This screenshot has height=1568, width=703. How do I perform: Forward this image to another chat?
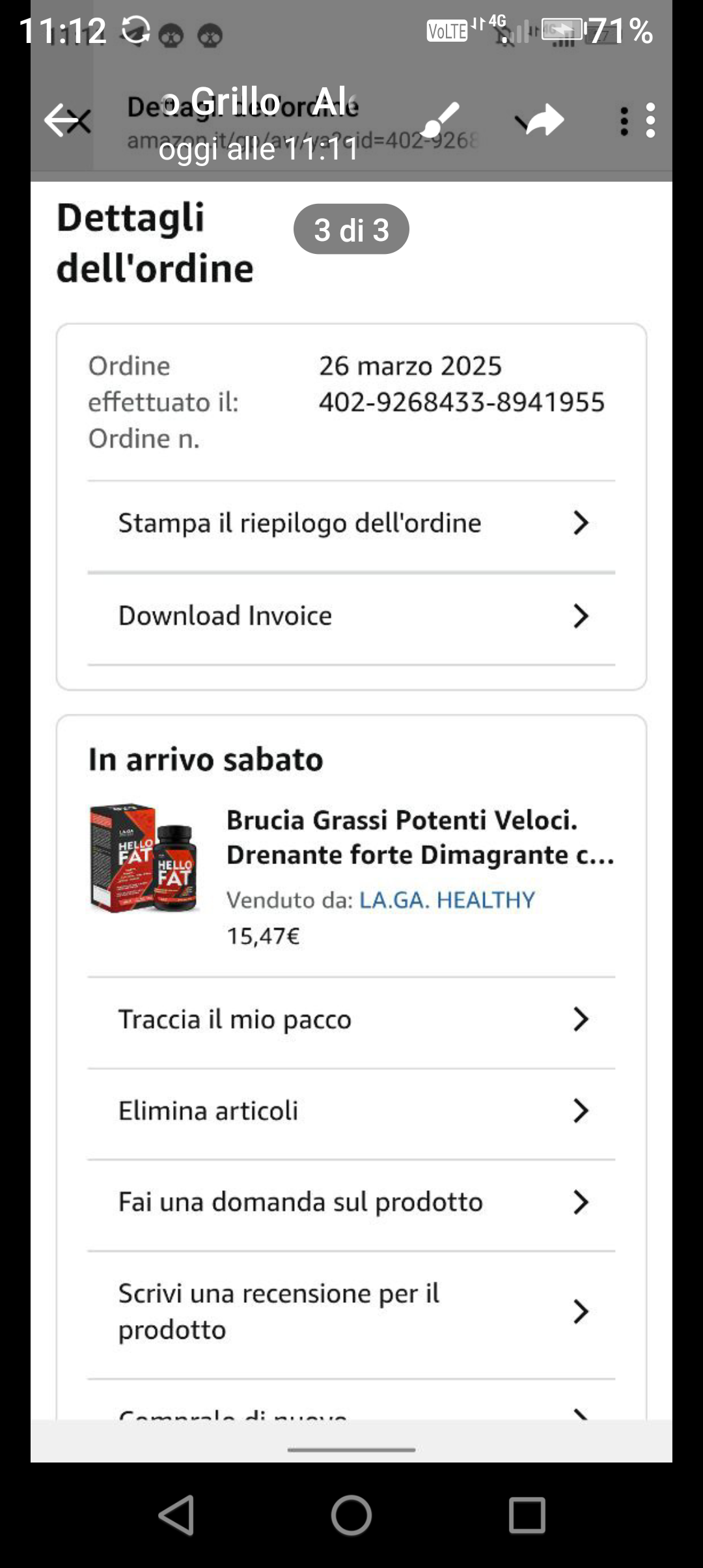[x=544, y=120]
